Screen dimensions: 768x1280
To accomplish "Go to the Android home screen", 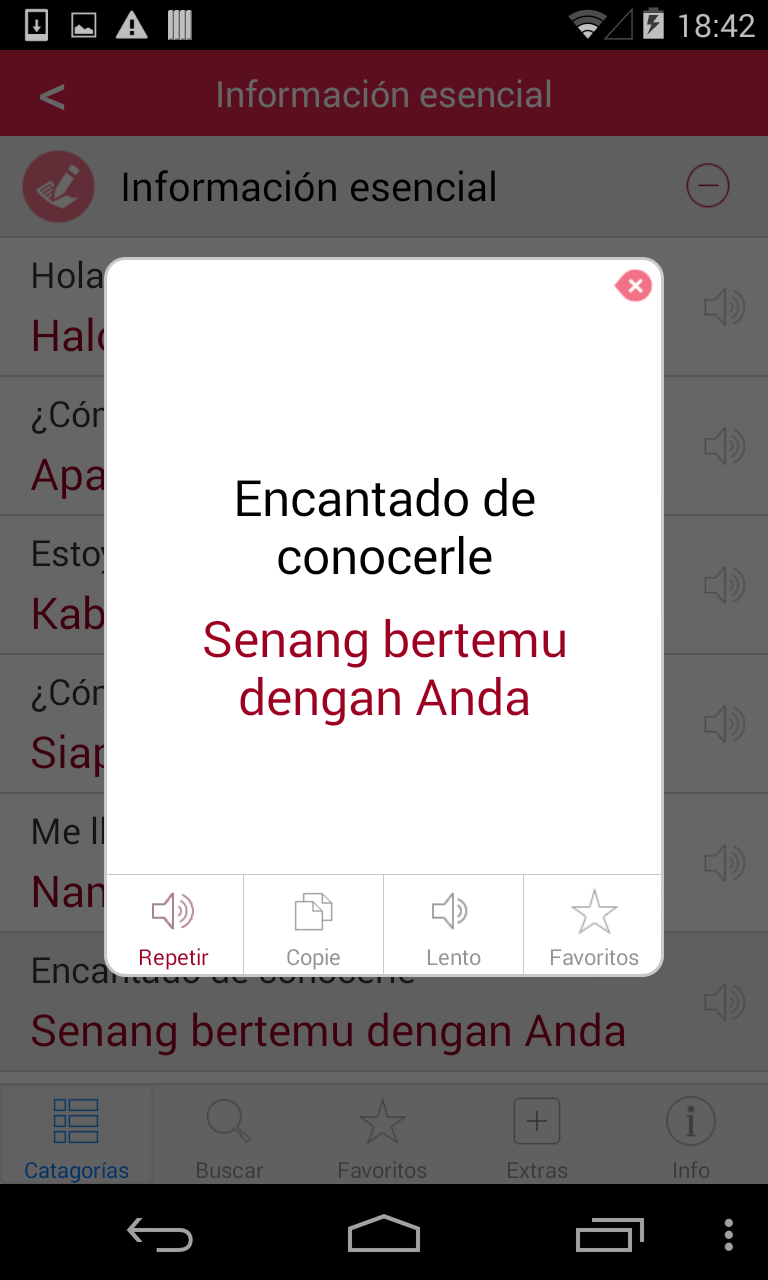I will click(384, 1234).
